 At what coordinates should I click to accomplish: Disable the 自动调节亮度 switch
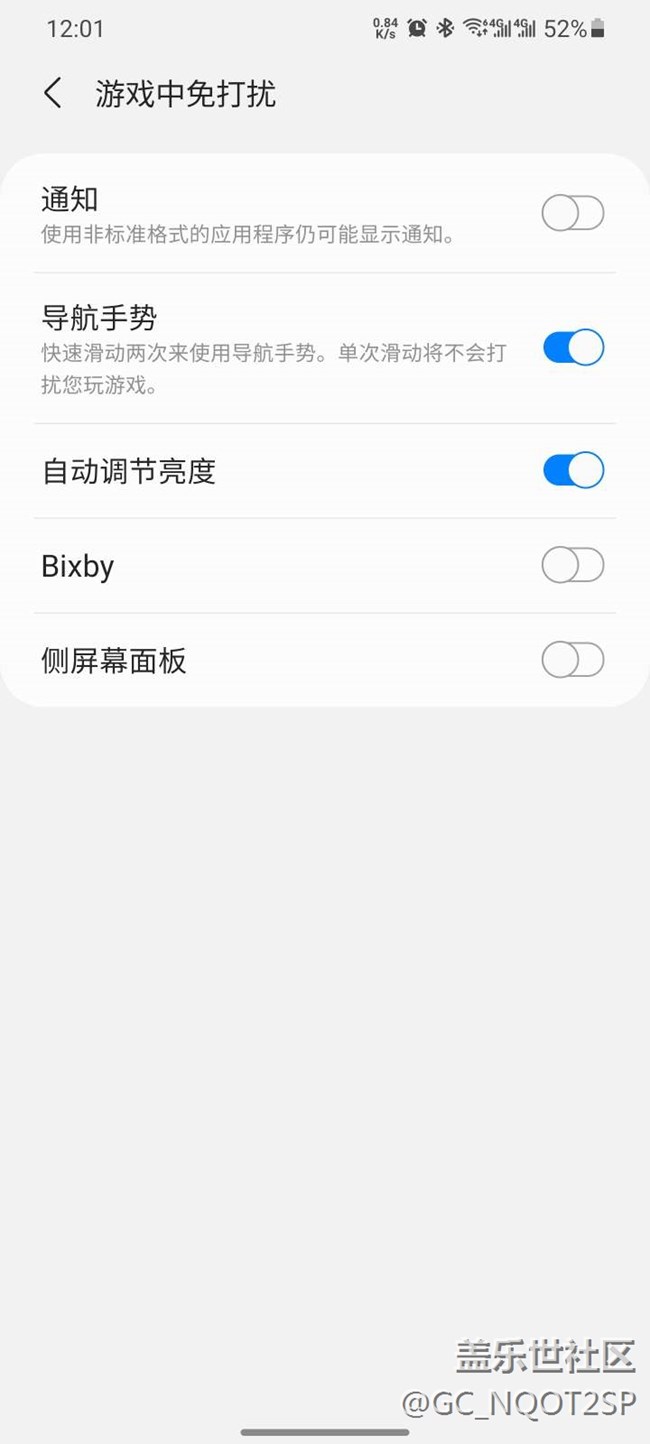coord(573,470)
